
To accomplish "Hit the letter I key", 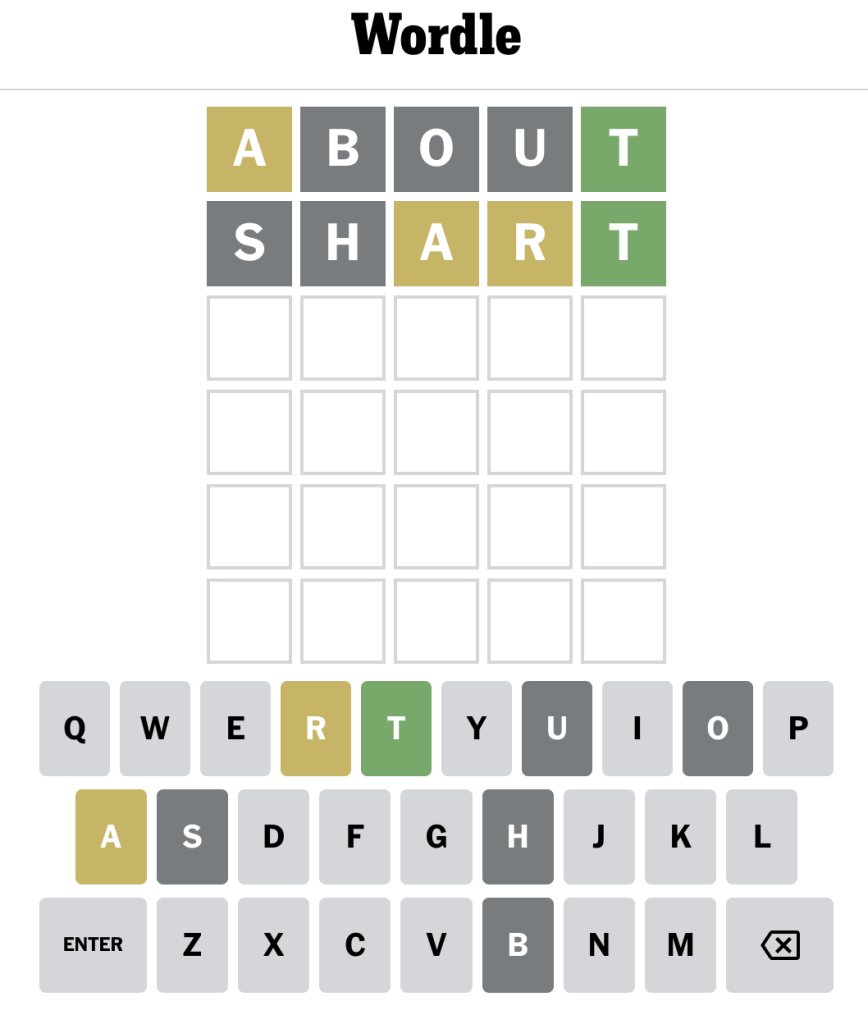I will 637,728.
